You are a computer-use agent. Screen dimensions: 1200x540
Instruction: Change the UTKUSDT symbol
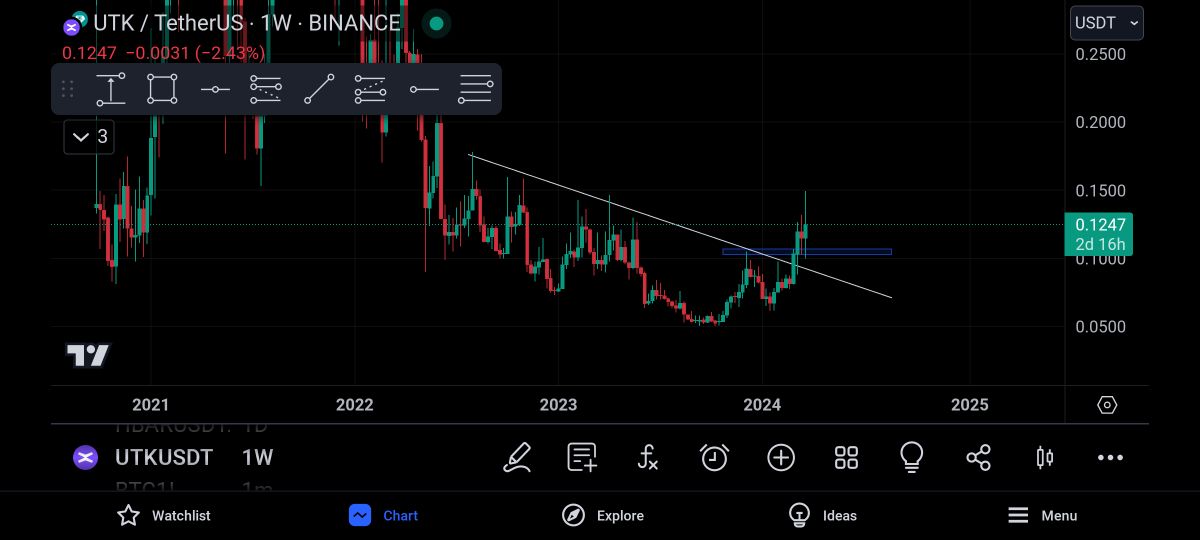(163, 458)
